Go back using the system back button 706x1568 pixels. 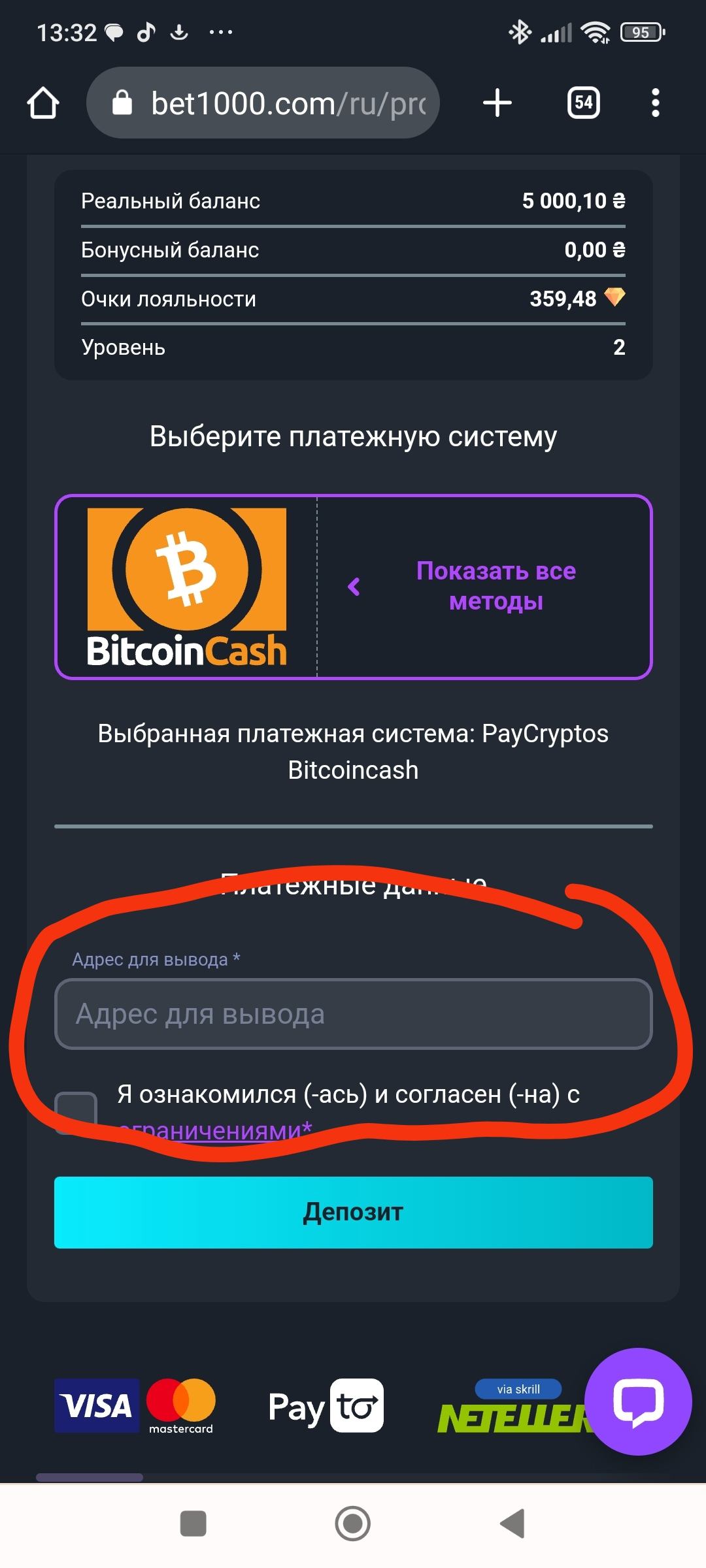point(513,1524)
